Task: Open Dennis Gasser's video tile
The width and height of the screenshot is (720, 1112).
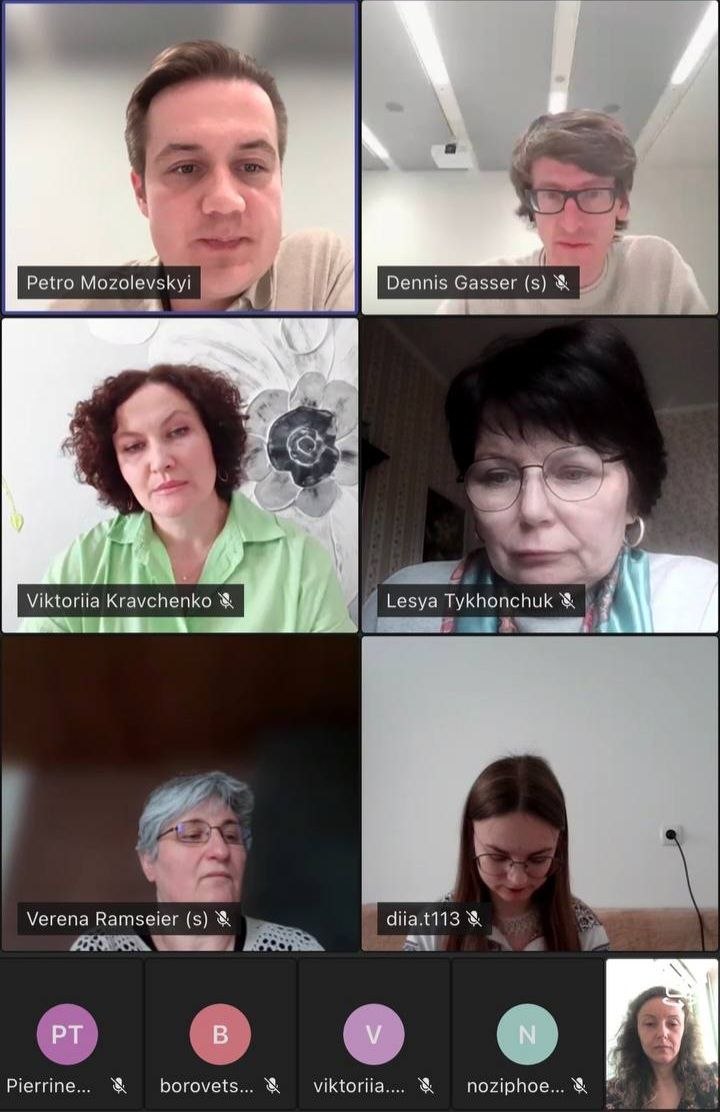Action: tap(540, 158)
